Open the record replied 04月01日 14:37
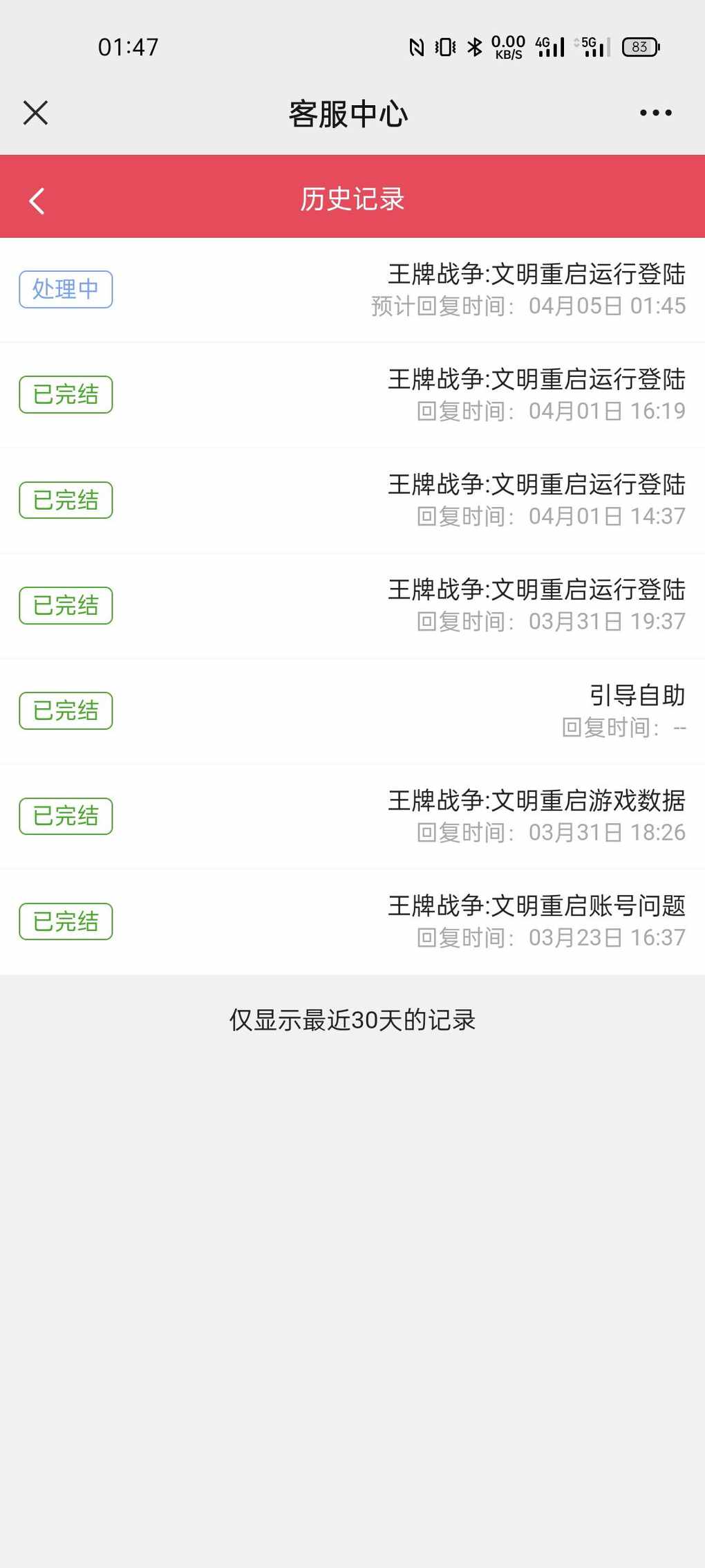This screenshot has width=705, height=1568. pos(352,501)
